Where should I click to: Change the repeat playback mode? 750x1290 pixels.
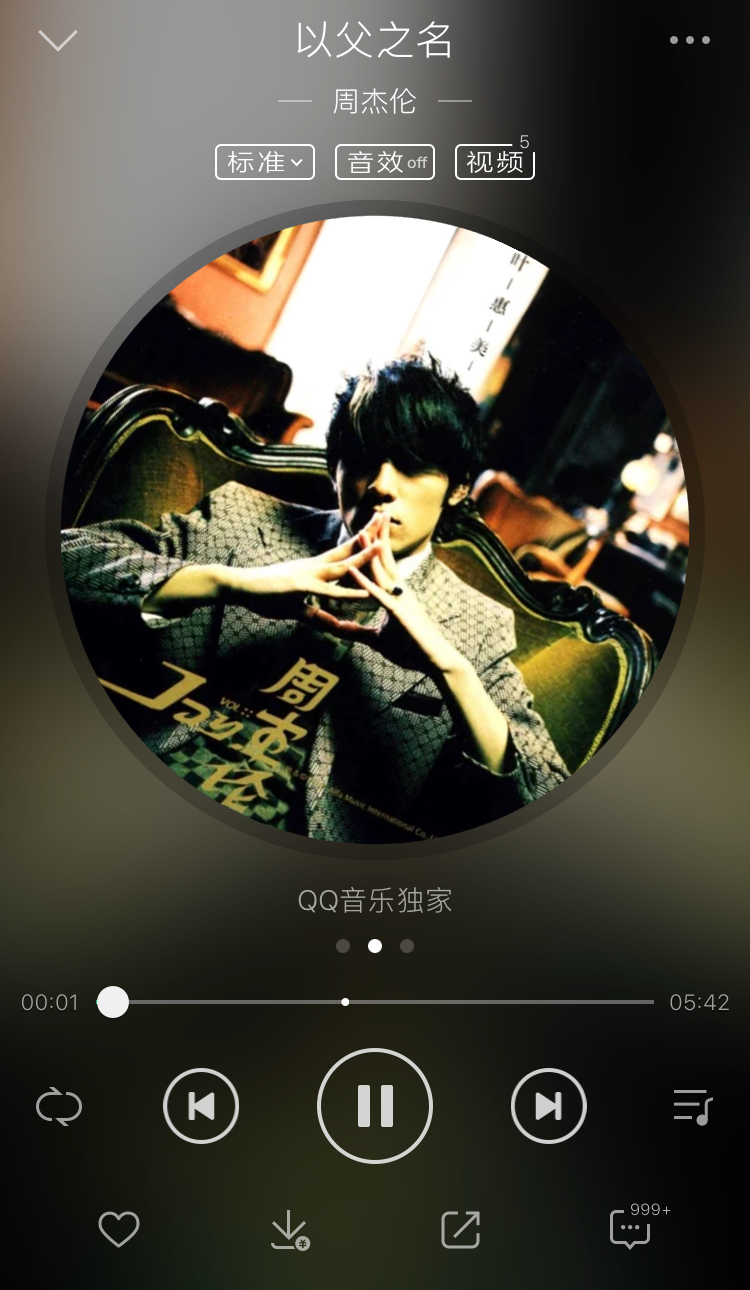58,1107
